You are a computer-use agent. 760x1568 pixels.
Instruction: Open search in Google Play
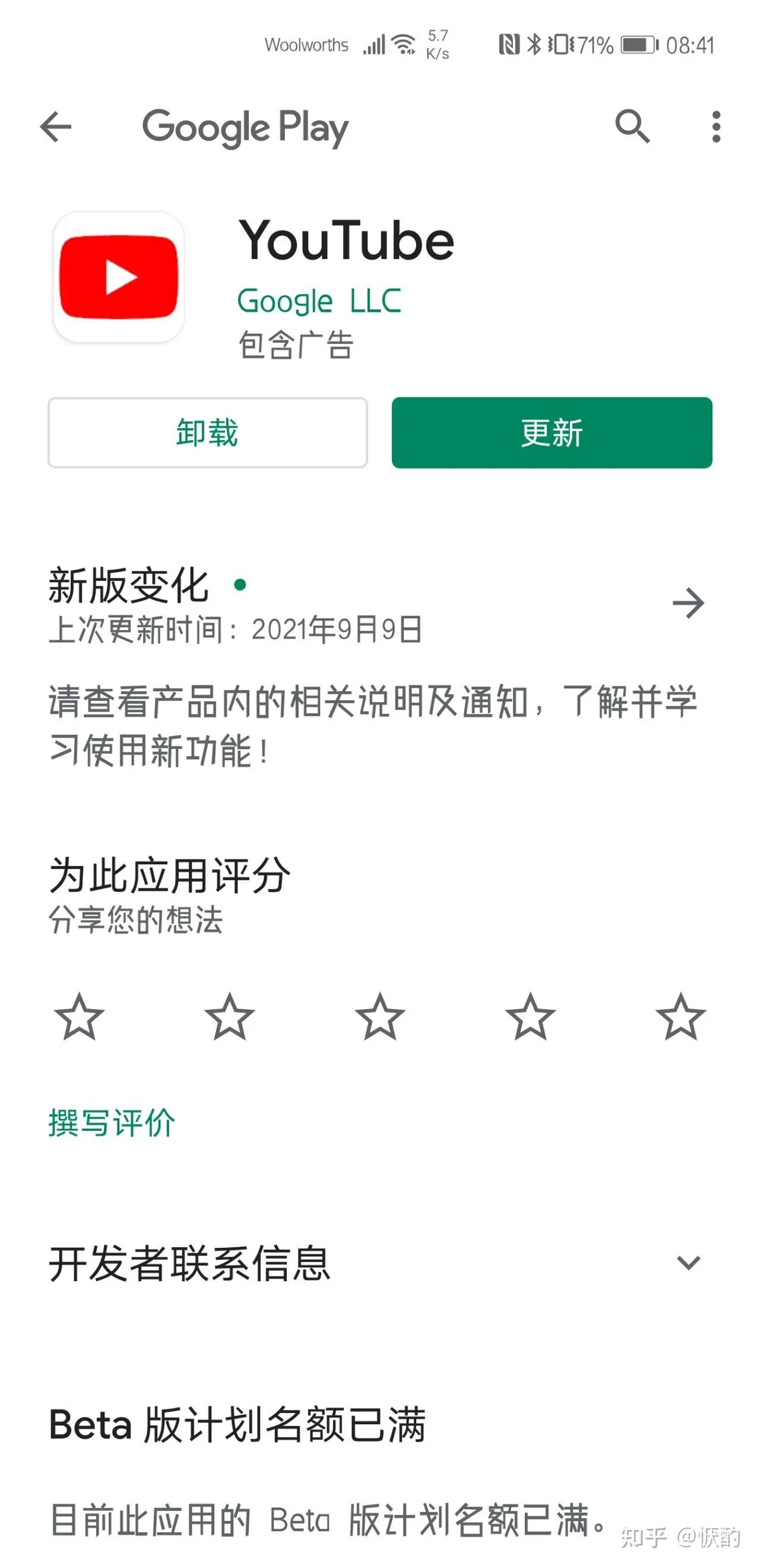coord(632,126)
